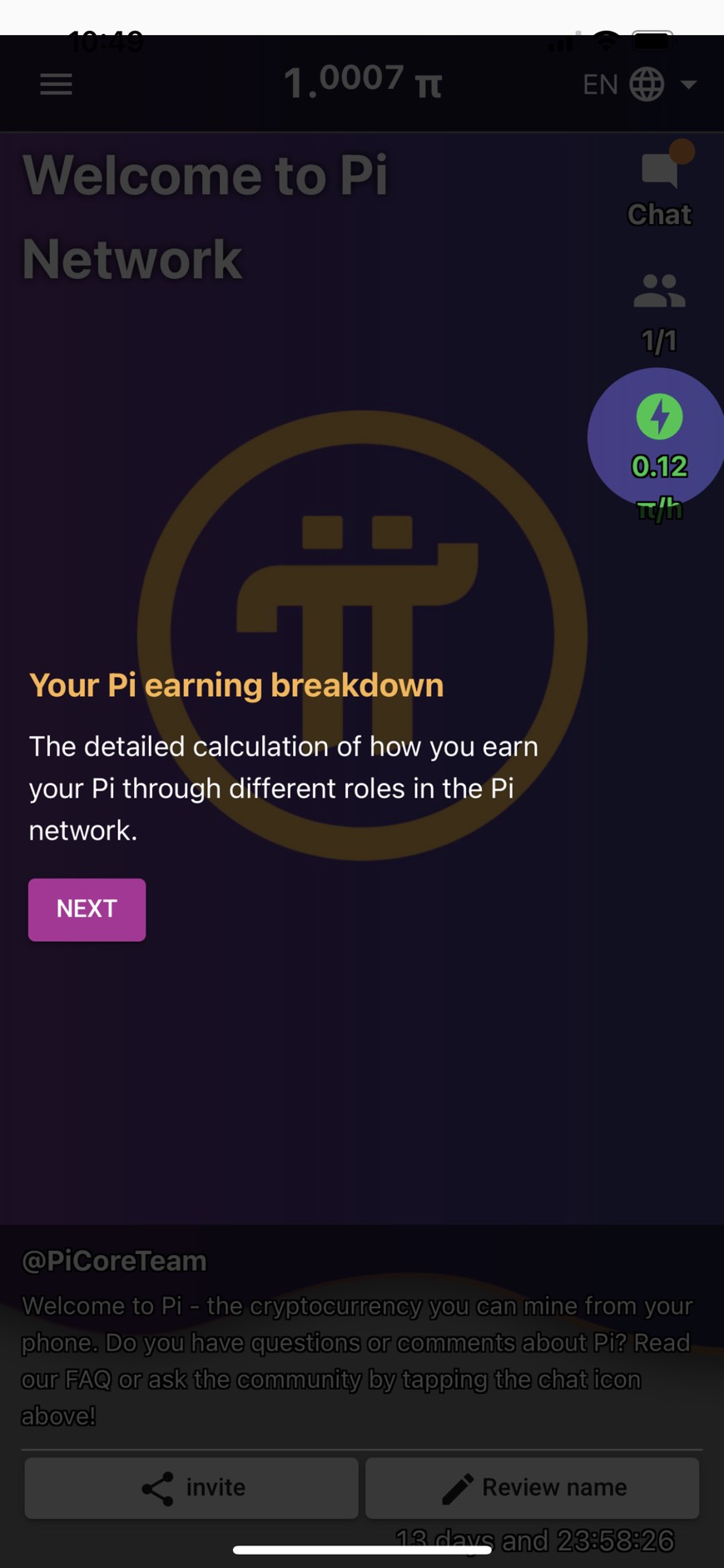Screen dimensions: 724x1568
Task: Open the hamburger drawer menu
Action: point(56,84)
